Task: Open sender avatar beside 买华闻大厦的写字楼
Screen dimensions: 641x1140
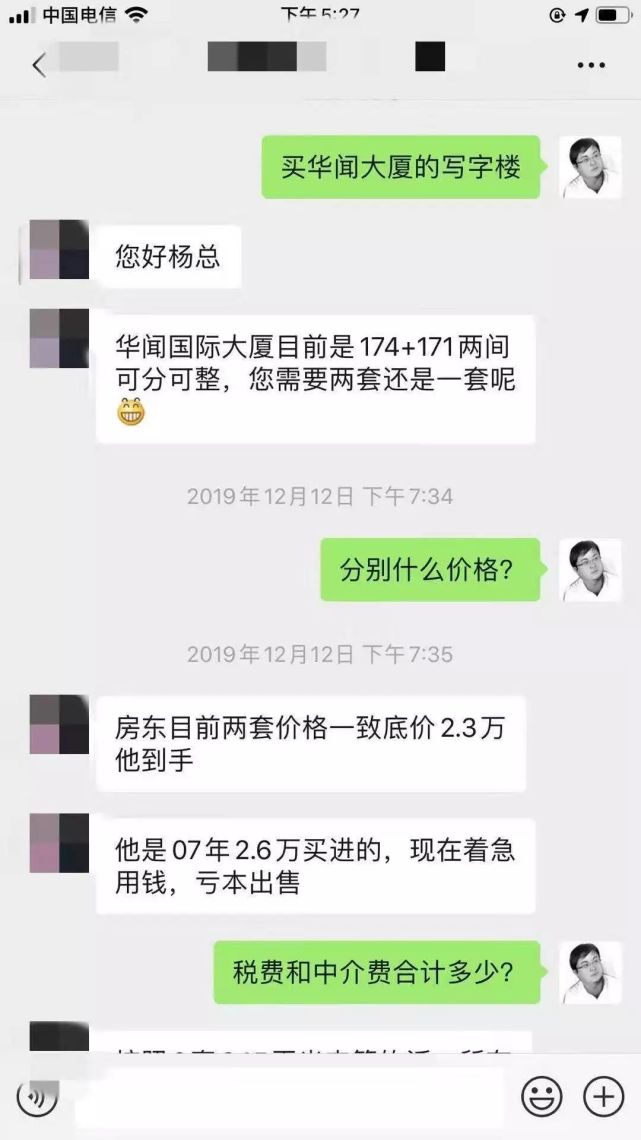Action: pyautogui.click(x=591, y=167)
